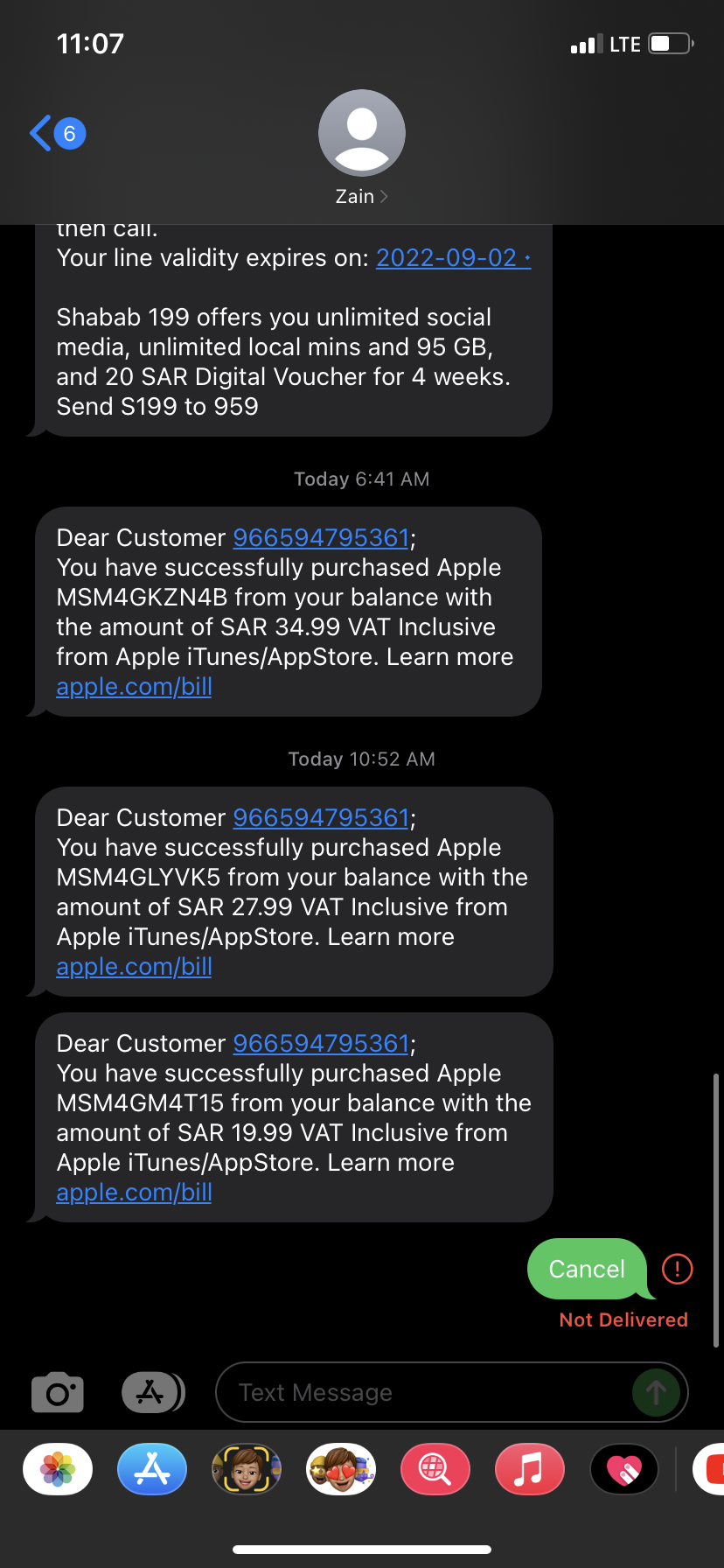Tap the red not-delivered alert icon
Image resolution: width=724 pixels, height=1568 pixels.
point(677,1269)
